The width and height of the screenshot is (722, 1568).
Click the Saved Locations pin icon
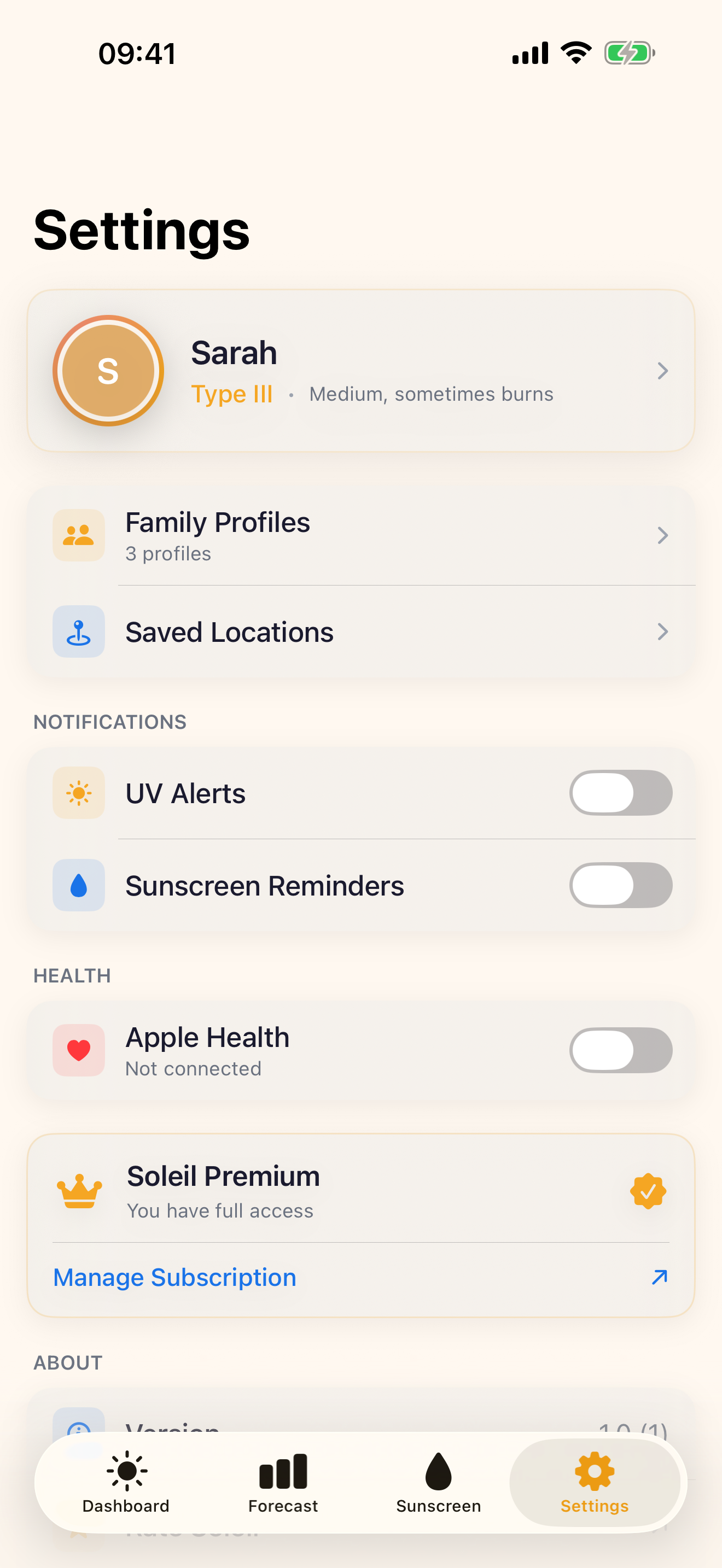79,632
